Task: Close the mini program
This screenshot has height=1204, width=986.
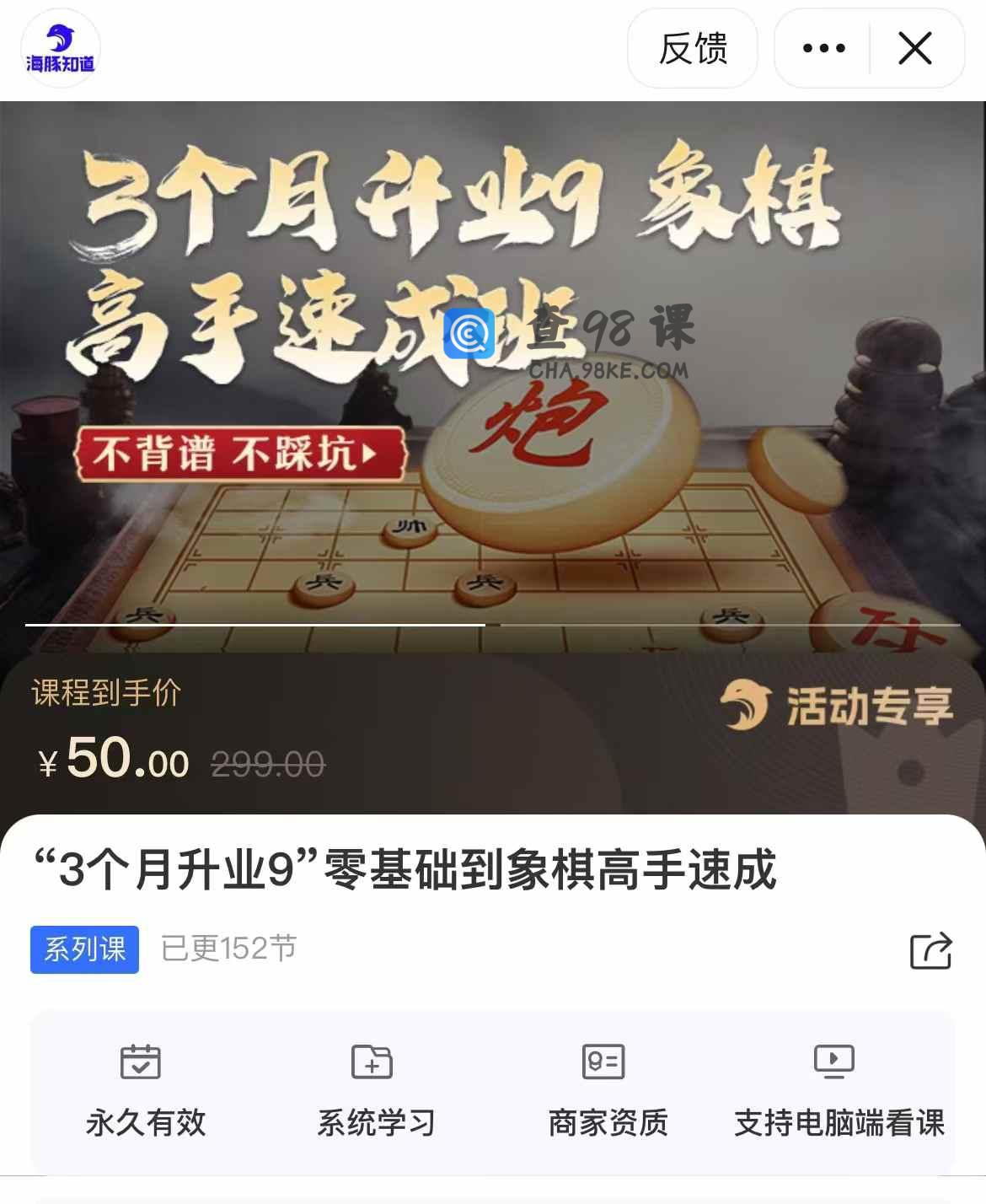Action: [x=915, y=49]
